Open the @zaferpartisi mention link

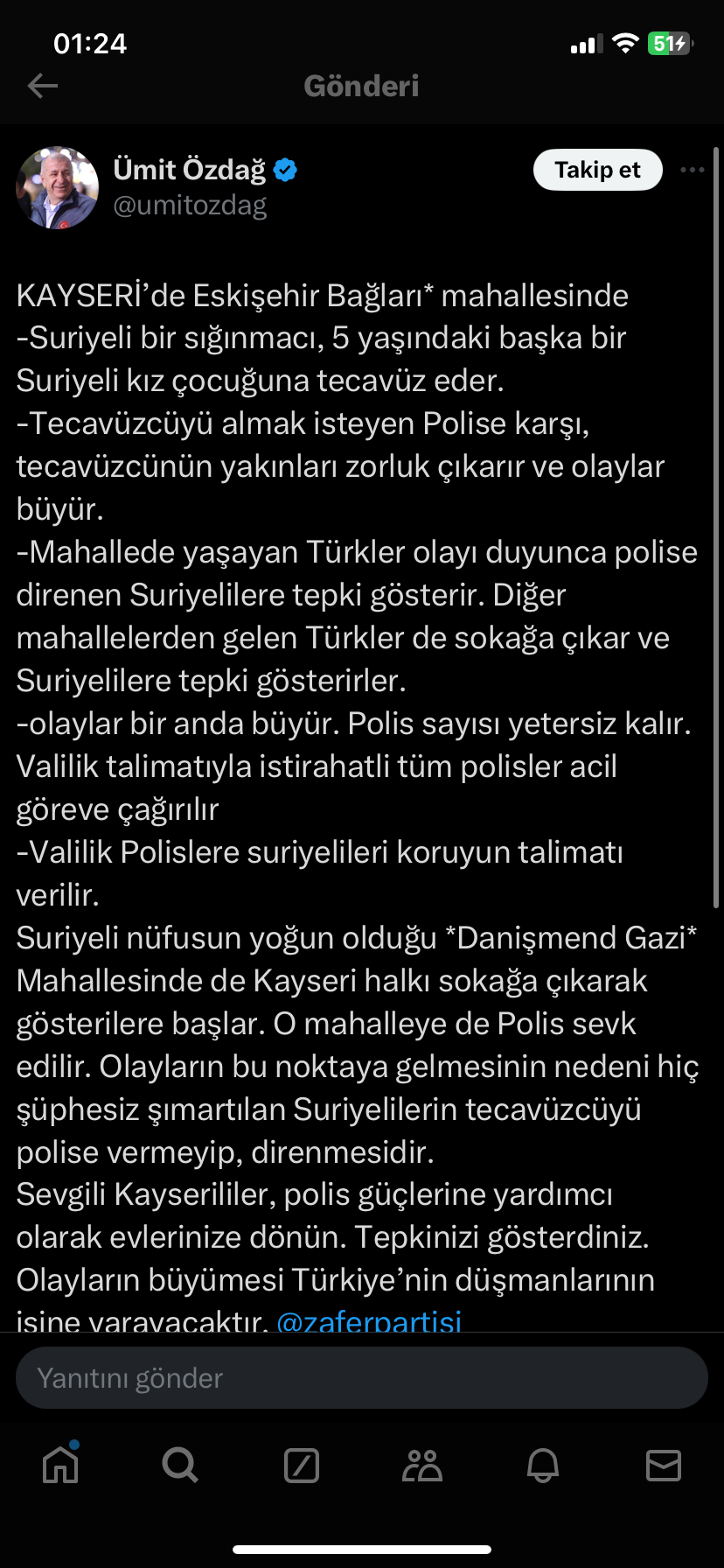tap(368, 1321)
